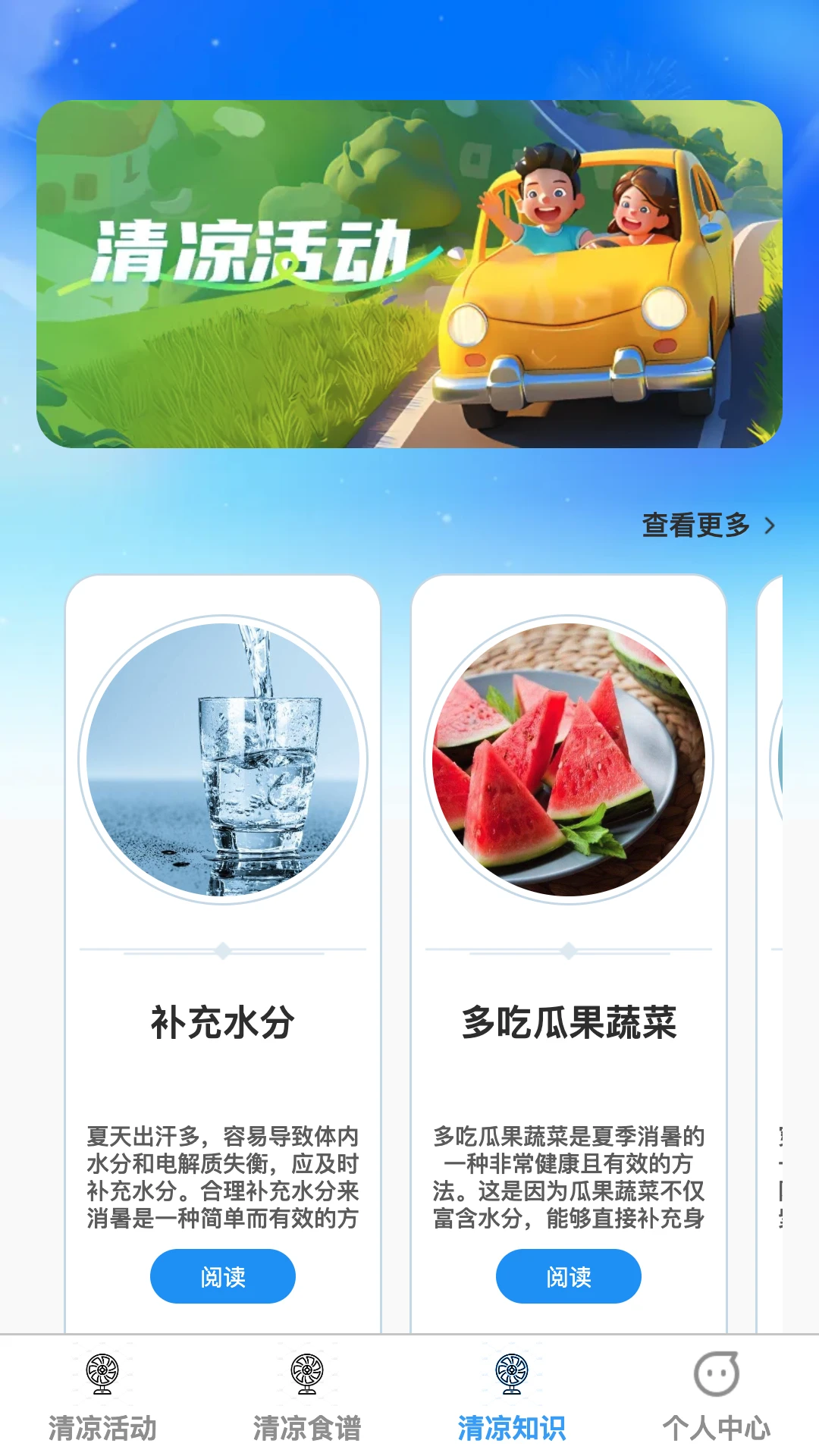Expand the 清凉活动 banner image
This screenshot has width=819, height=1456.
[409, 277]
